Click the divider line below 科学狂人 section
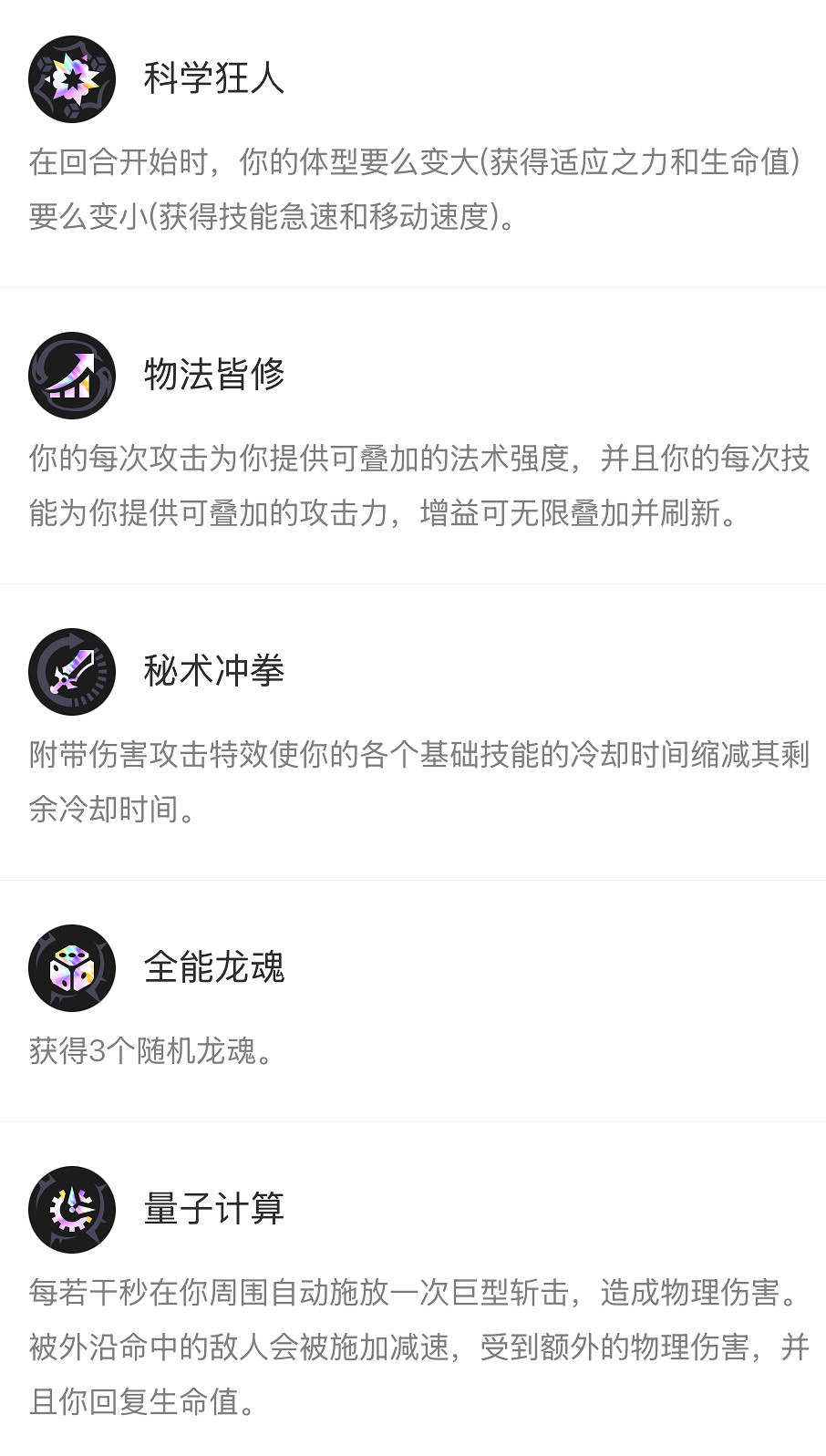826x1456 pixels. tap(413, 287)
